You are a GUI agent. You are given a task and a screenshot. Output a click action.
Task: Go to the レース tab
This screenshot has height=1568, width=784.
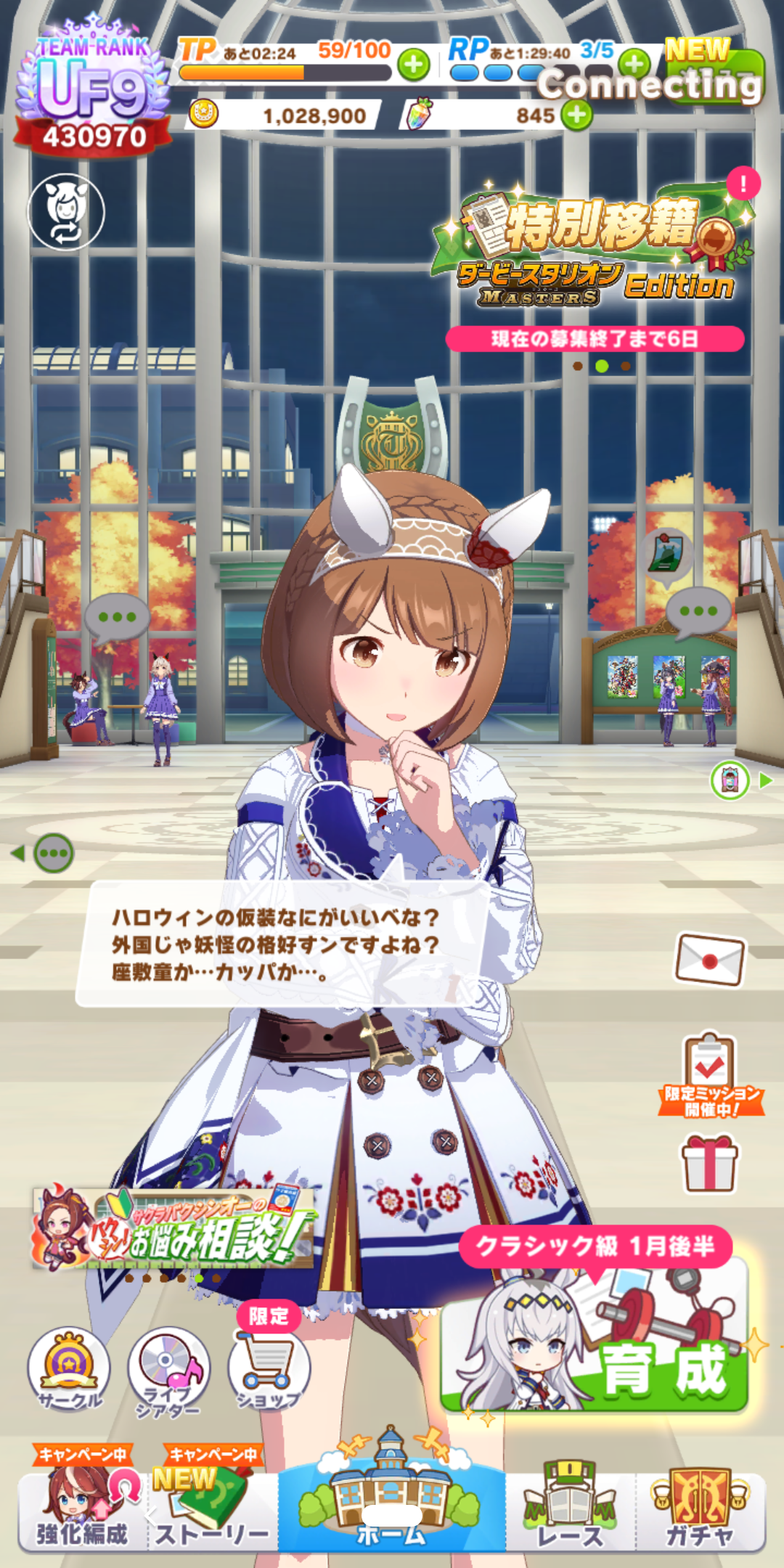[570, 1510]
